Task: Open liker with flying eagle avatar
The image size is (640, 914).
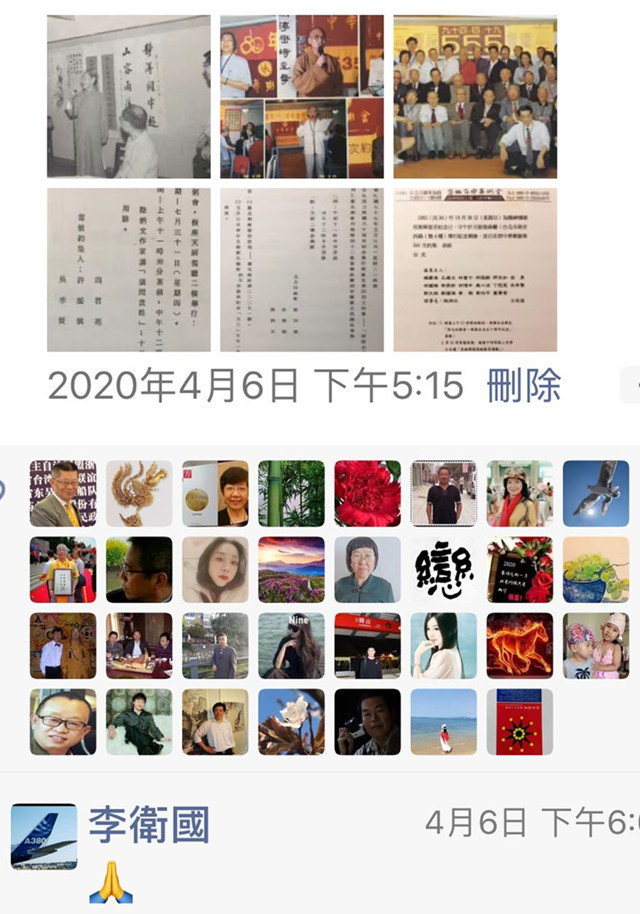Action: click(x=596, y=493)
